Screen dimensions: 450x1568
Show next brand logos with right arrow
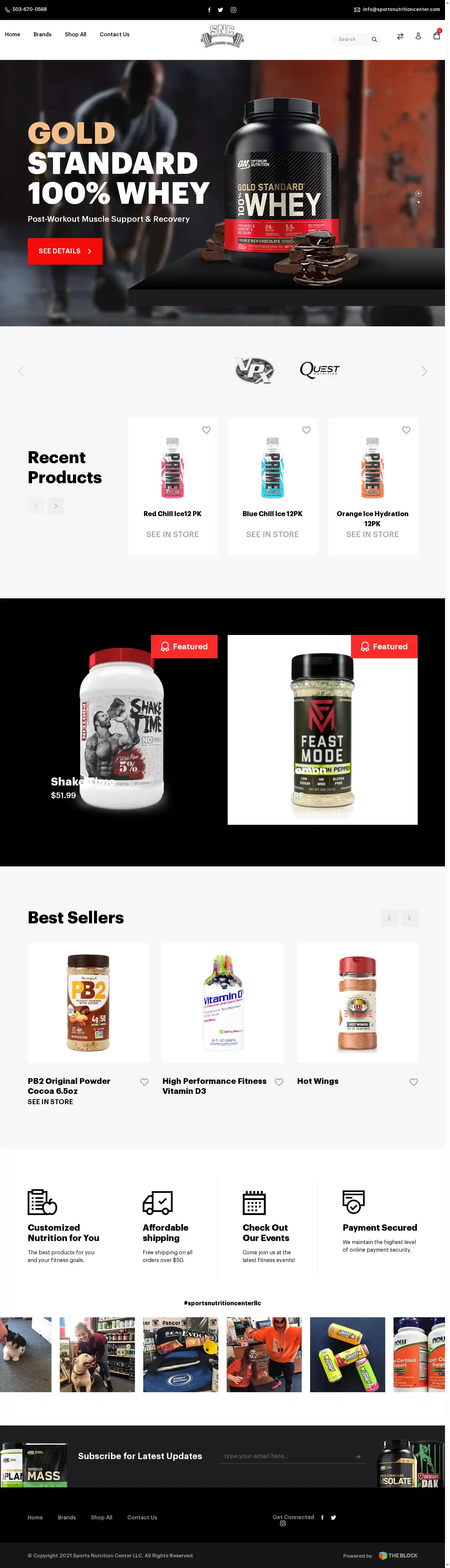[424, 371]
